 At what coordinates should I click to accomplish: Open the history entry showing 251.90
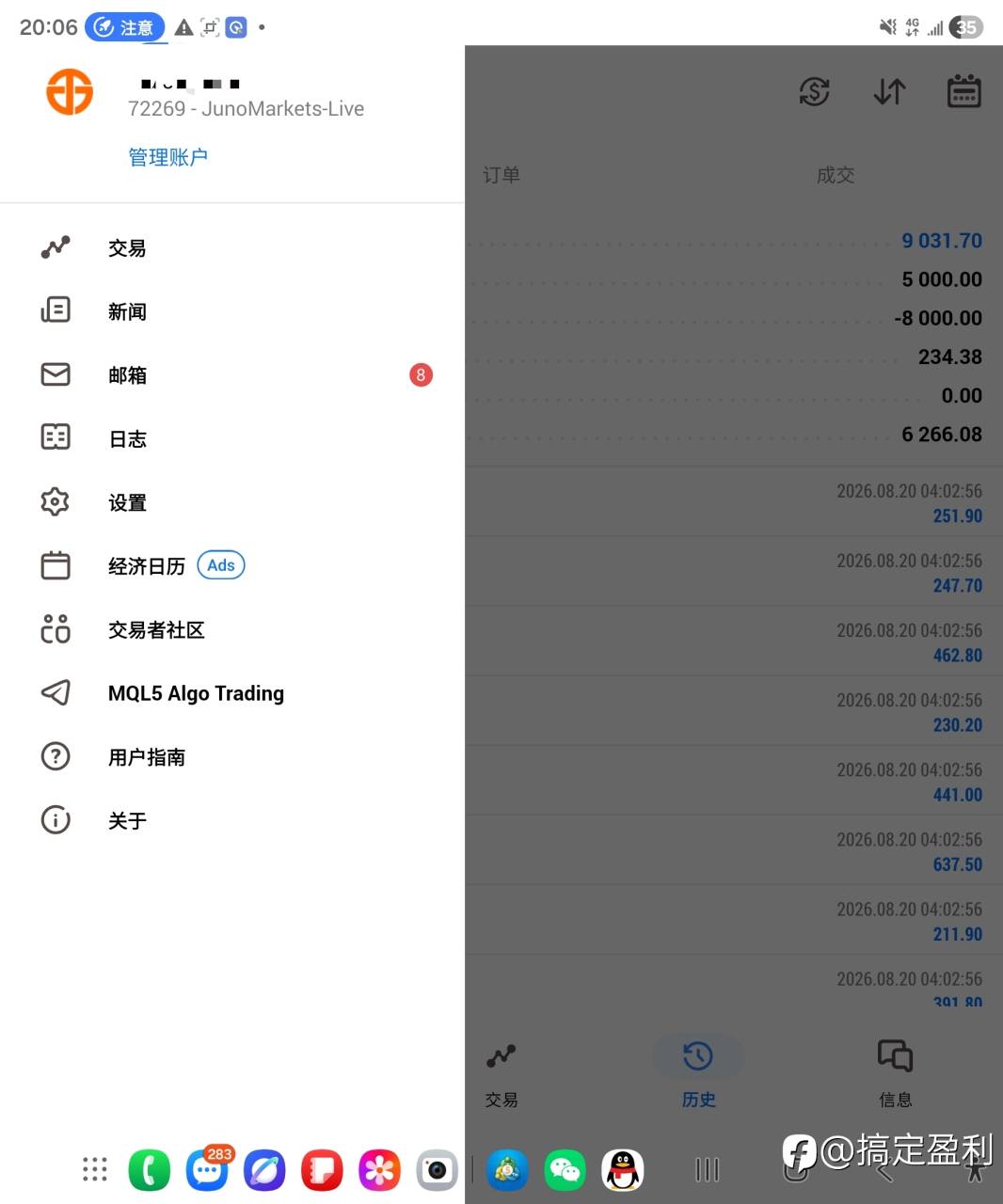(x=734, y=502)
